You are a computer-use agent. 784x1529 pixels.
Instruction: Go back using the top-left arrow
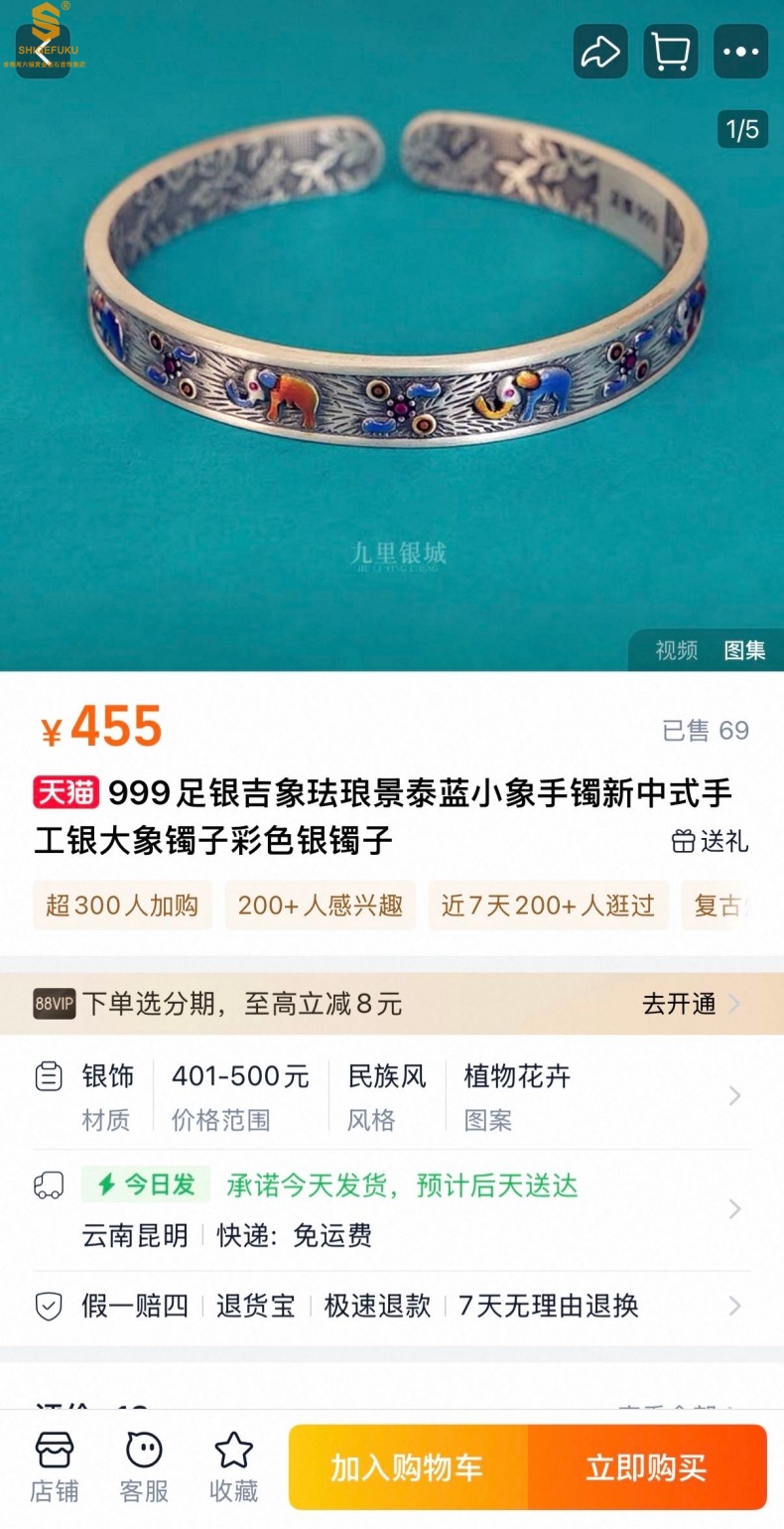click(43, 52)
